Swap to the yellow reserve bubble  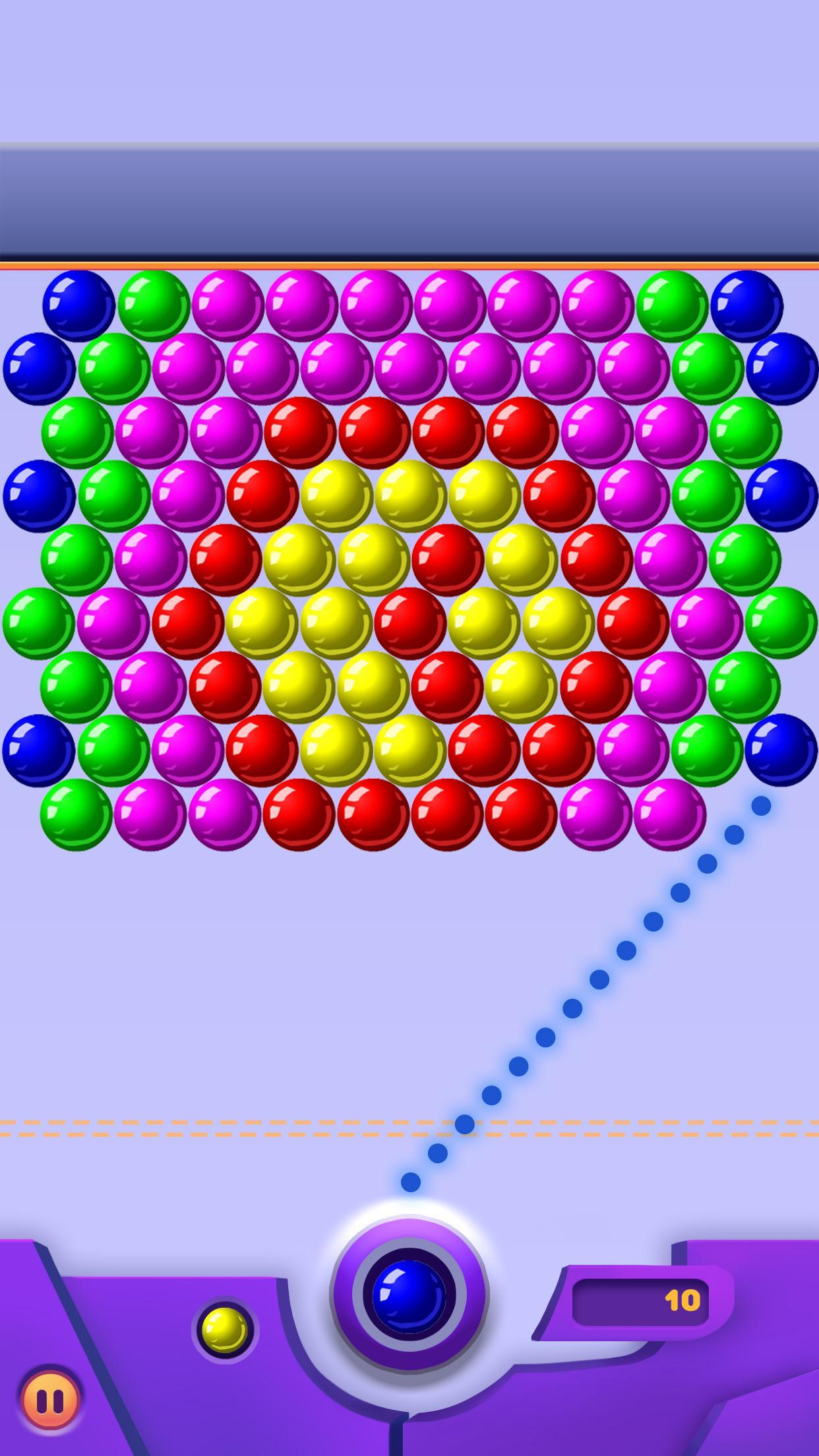click(x=225, y=1330)
